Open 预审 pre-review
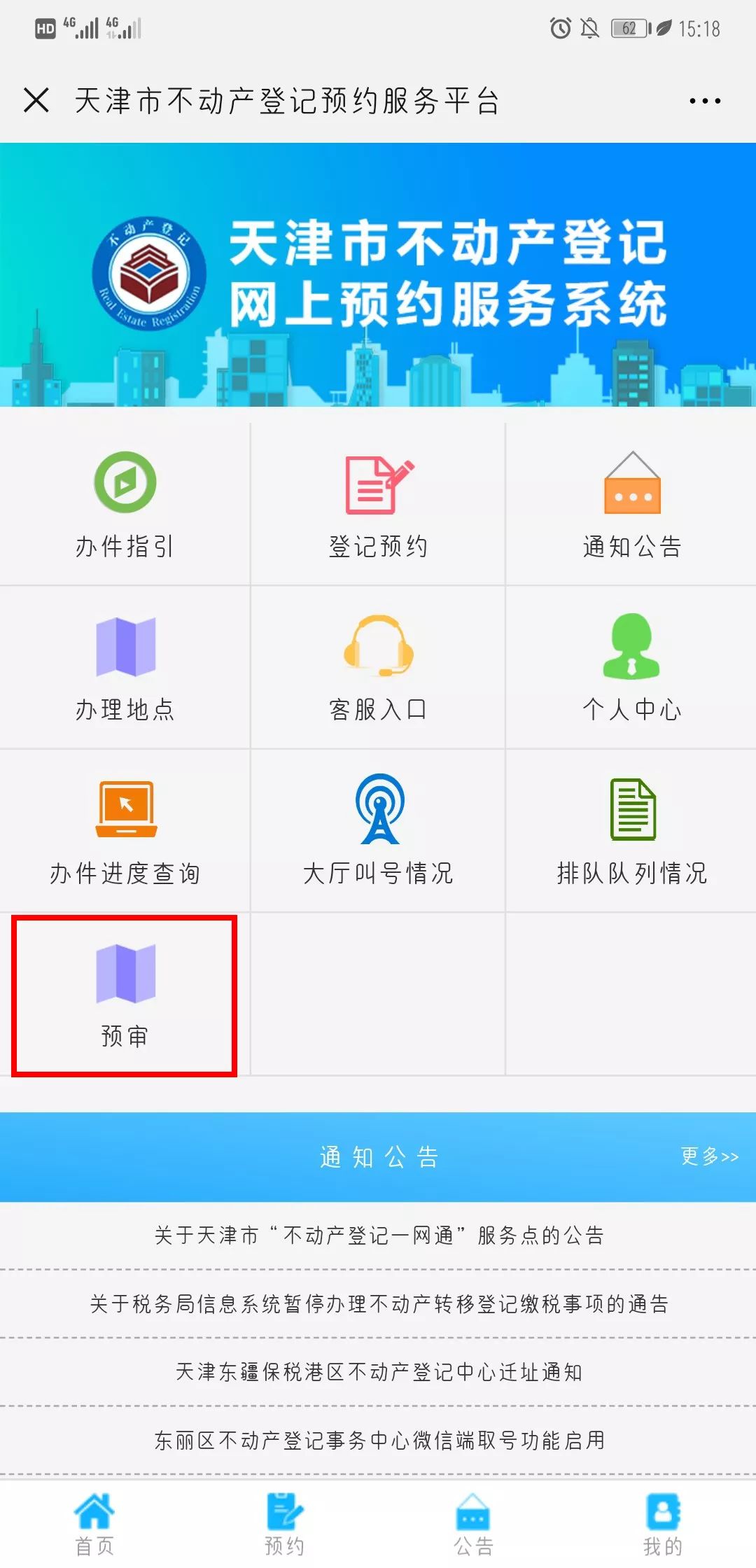The height and width of the screenshot is (1568, 756). 125,995
